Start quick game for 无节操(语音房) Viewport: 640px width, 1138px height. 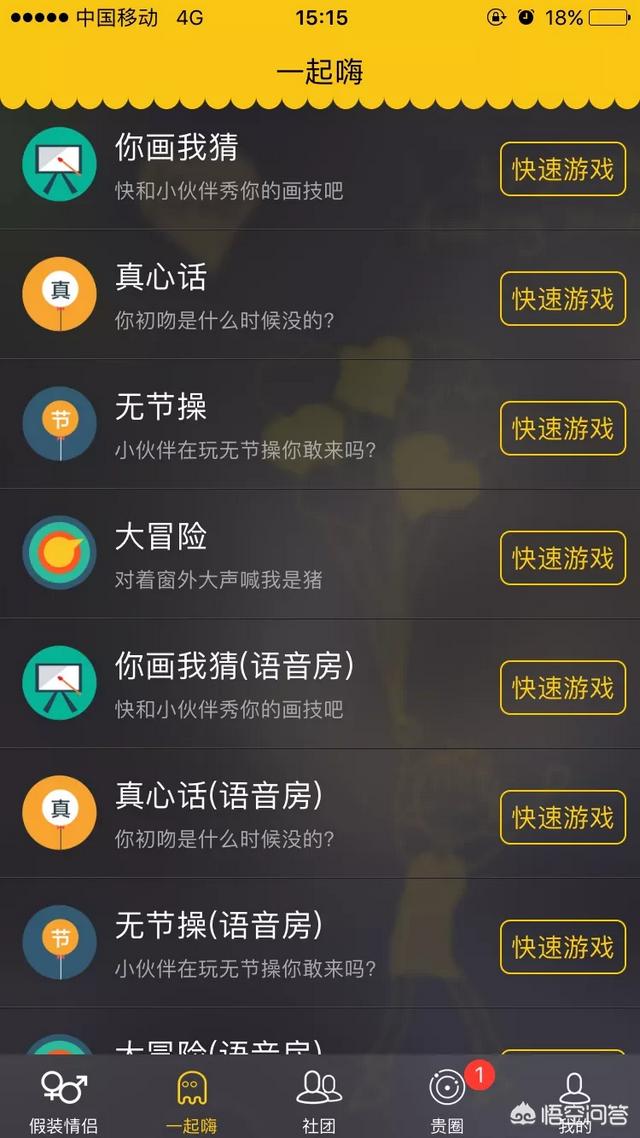562,947
